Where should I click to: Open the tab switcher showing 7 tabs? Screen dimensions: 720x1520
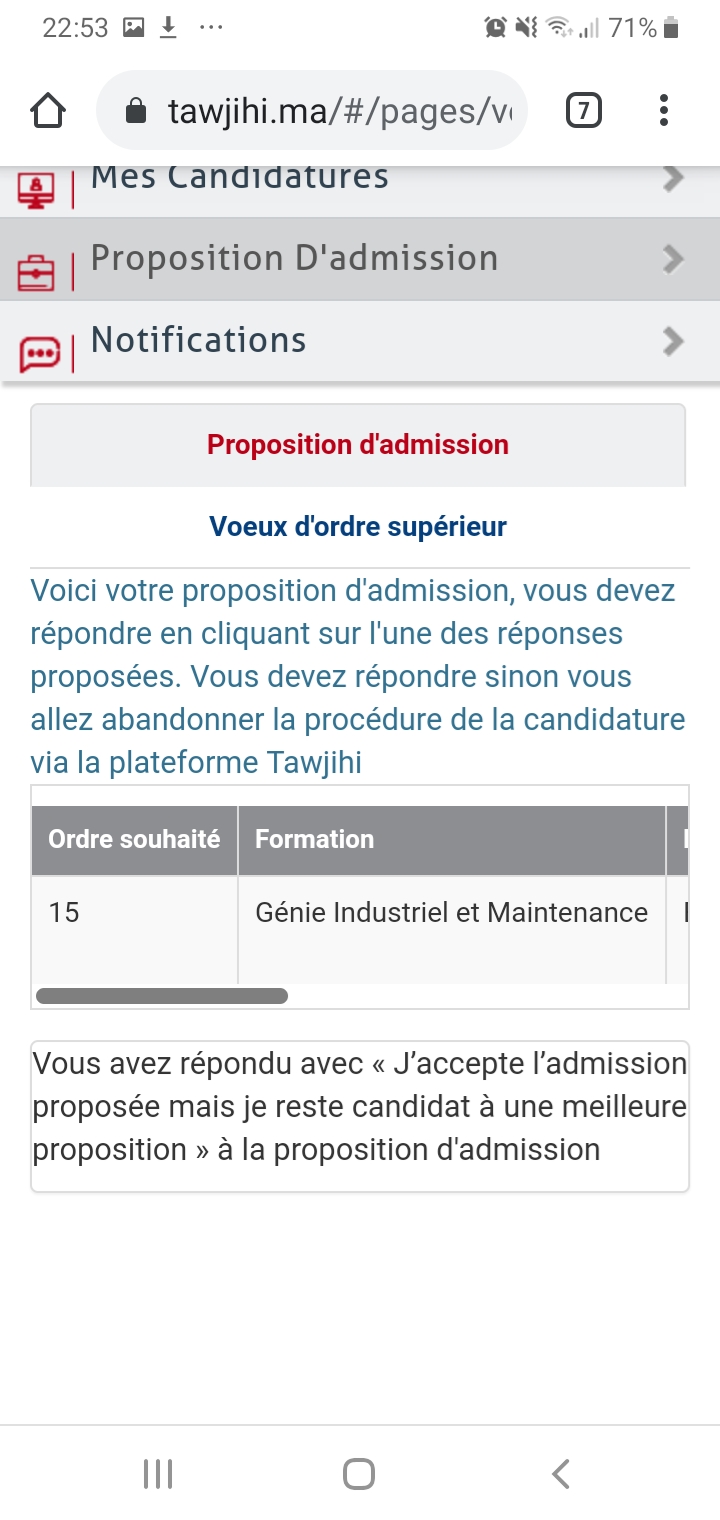[x=584, y=110]
